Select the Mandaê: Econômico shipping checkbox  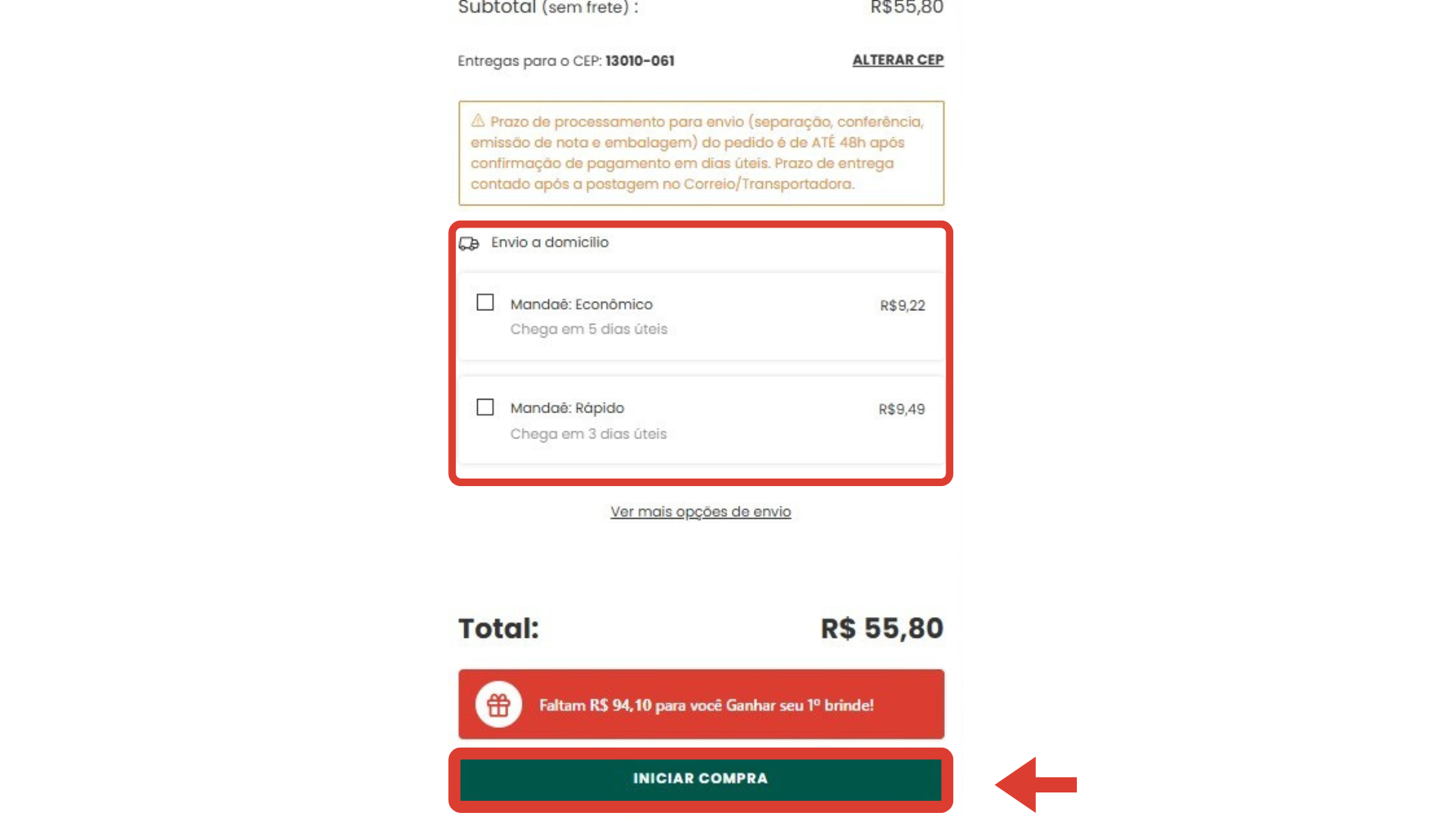[x=485, y=303]
